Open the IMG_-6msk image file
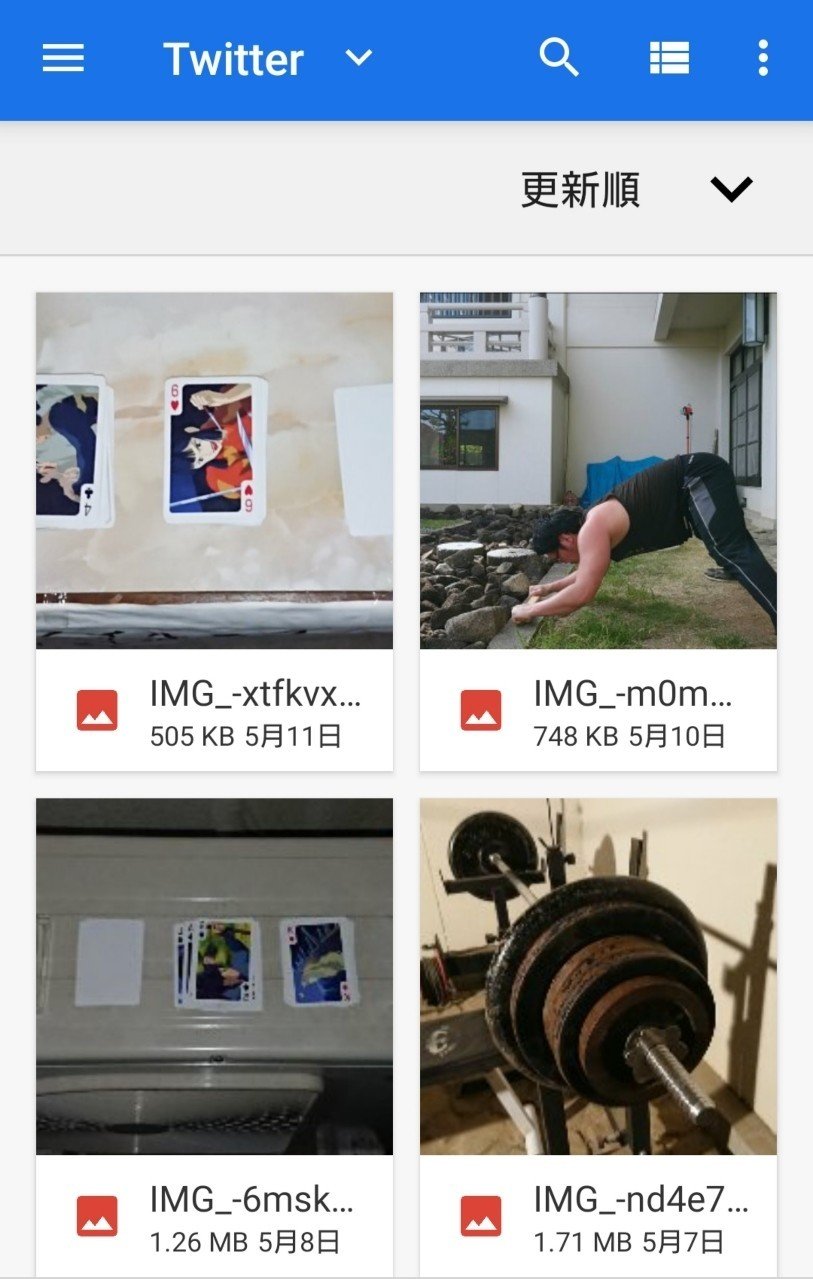813x1279 pixels. pos(214,976)
